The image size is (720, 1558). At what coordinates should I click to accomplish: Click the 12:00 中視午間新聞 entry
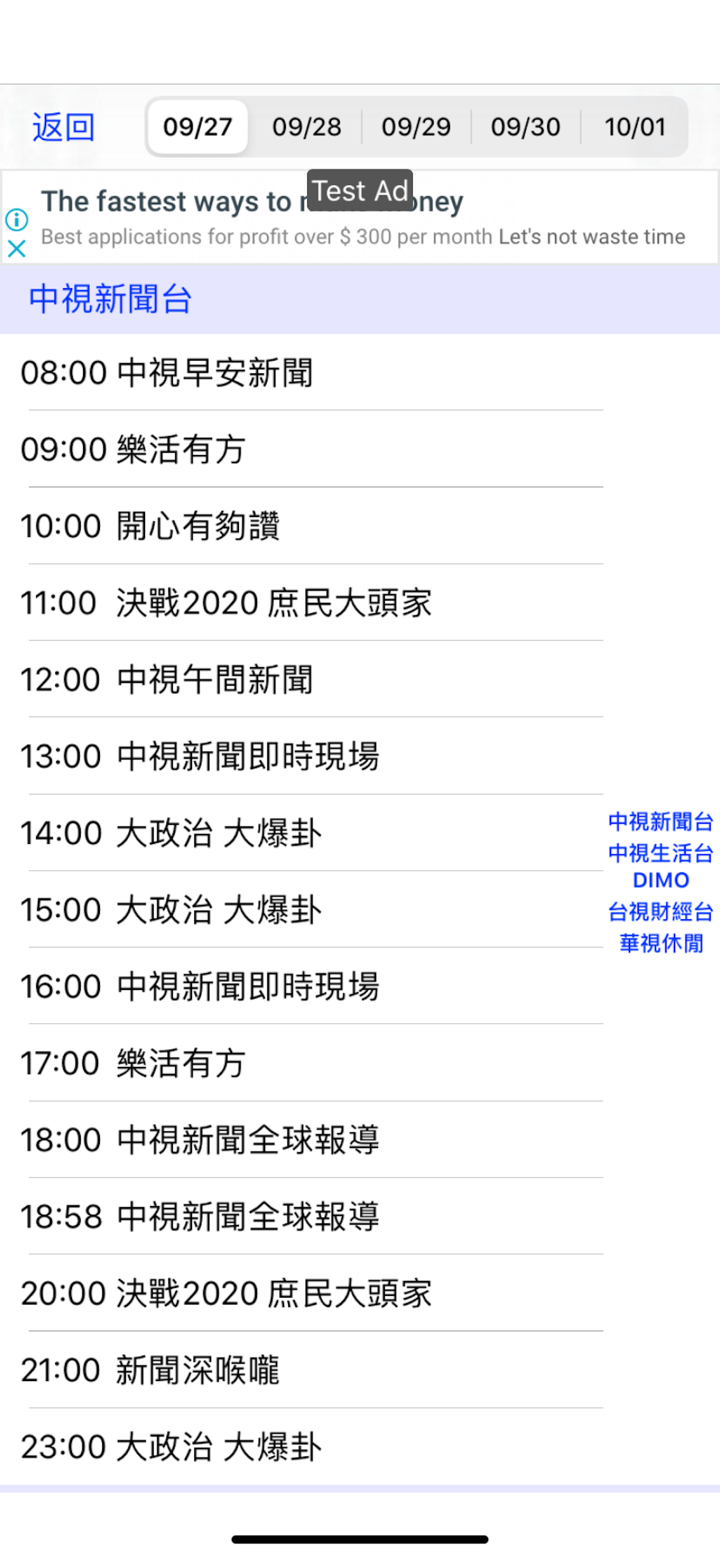(170, 679)
